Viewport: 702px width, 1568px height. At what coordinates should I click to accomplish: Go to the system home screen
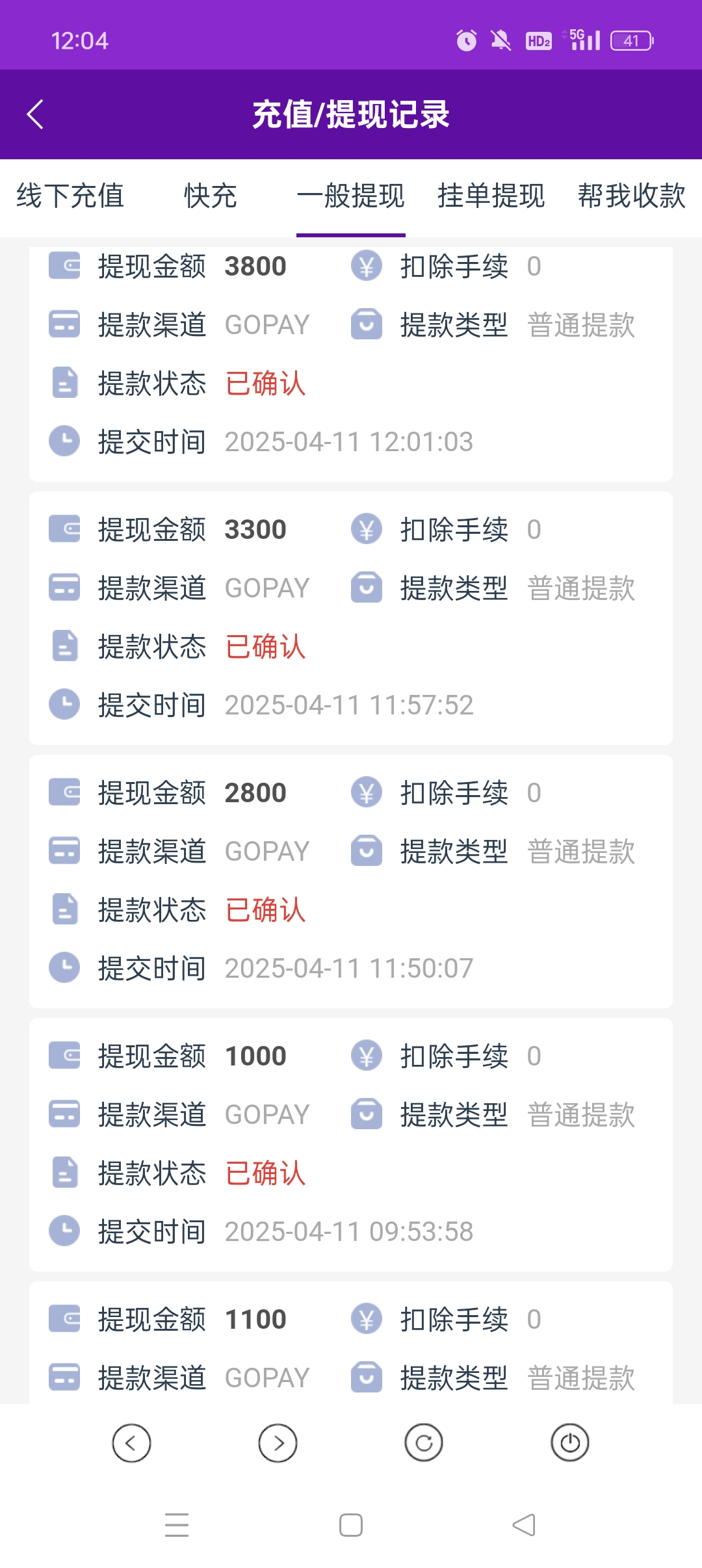(x=351, y=1525)
